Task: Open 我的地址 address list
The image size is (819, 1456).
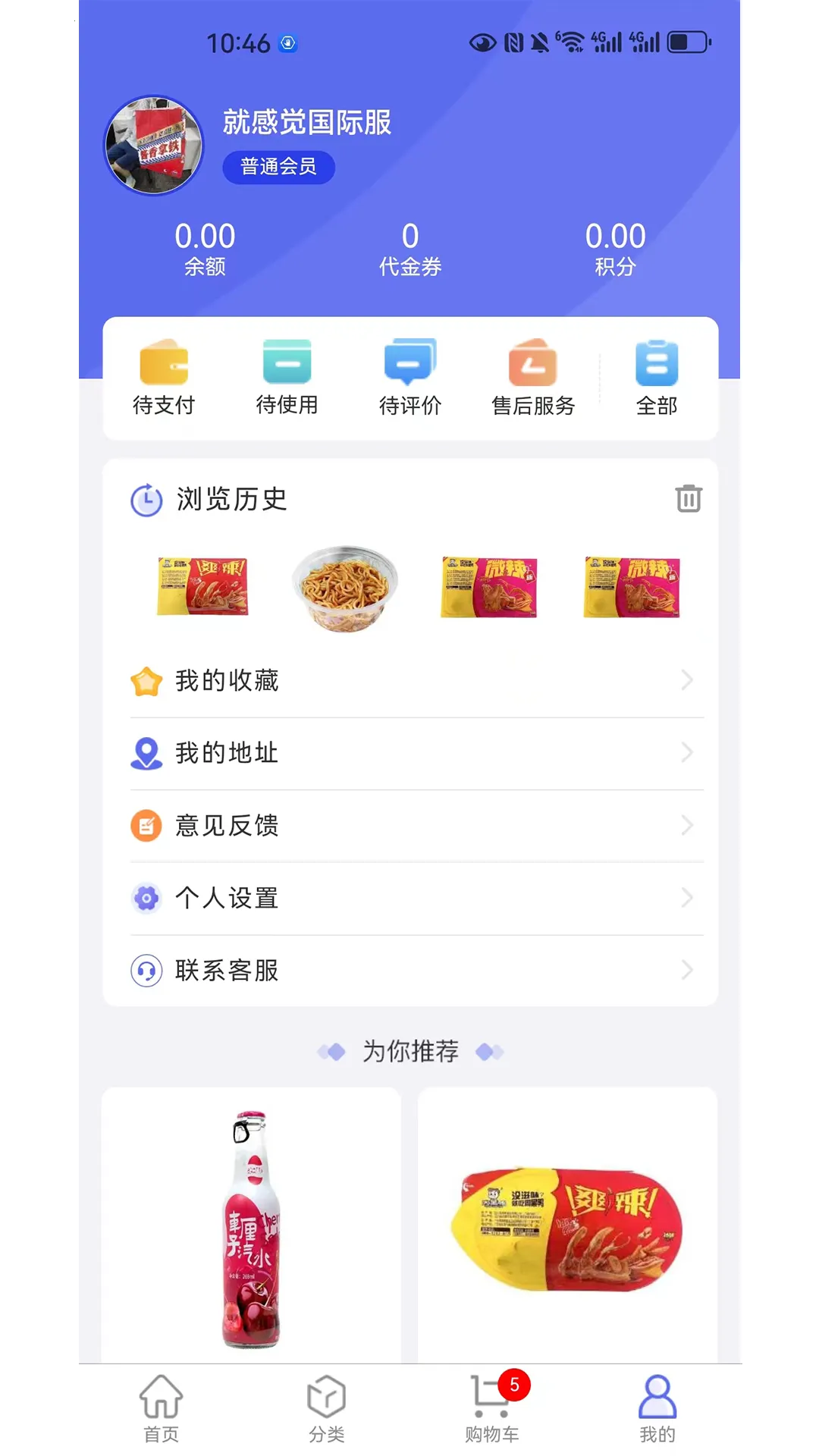Action: point(409,753)
